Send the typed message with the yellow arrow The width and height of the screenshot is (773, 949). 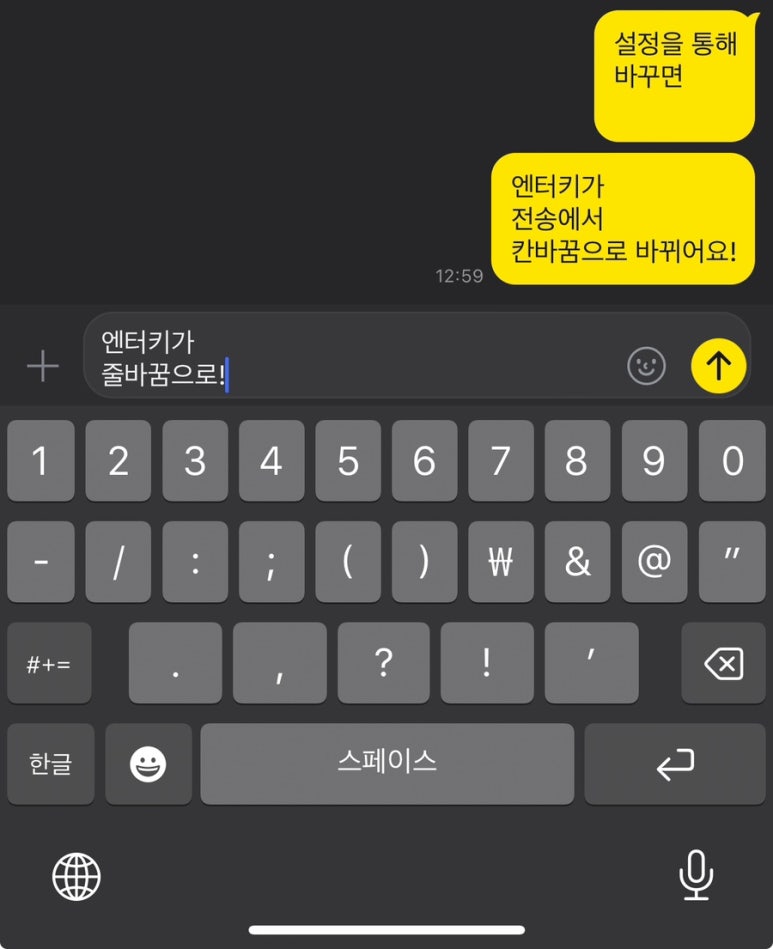pos(718,367)
